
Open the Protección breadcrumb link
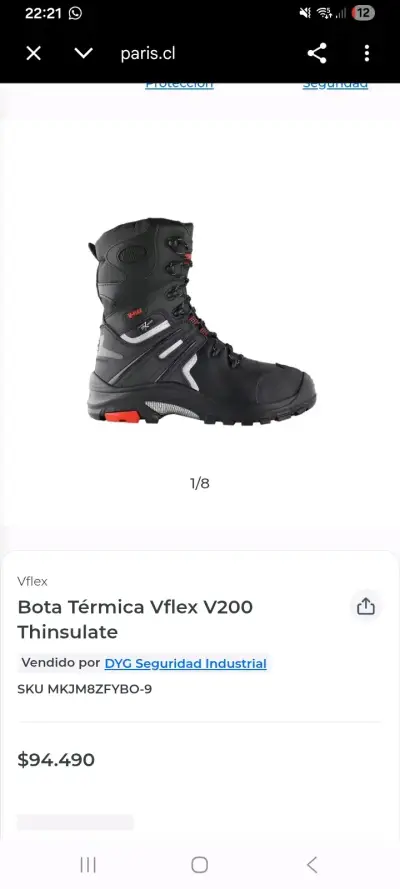179,84
